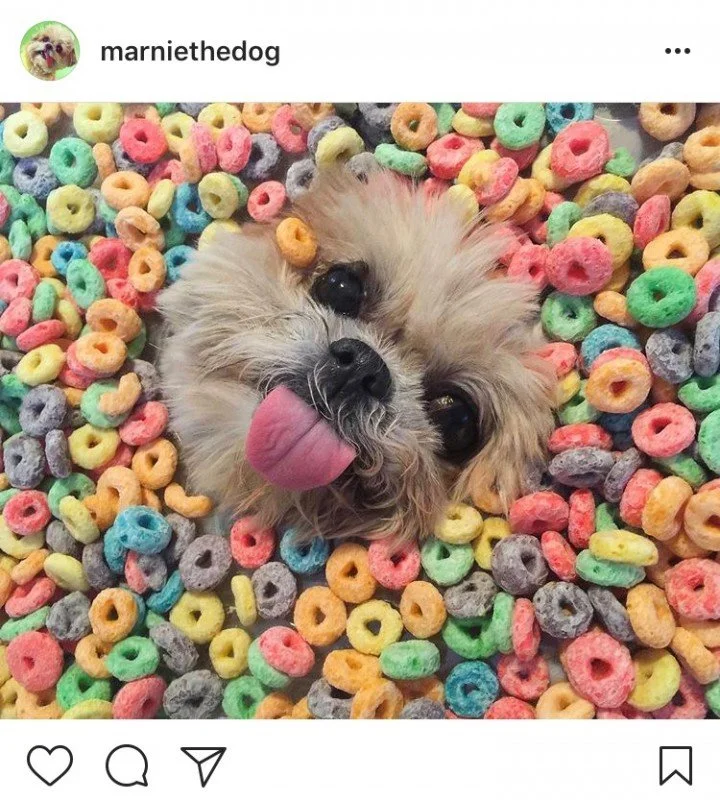
Task: Share the post via paper plane icon
Action: 204,766
